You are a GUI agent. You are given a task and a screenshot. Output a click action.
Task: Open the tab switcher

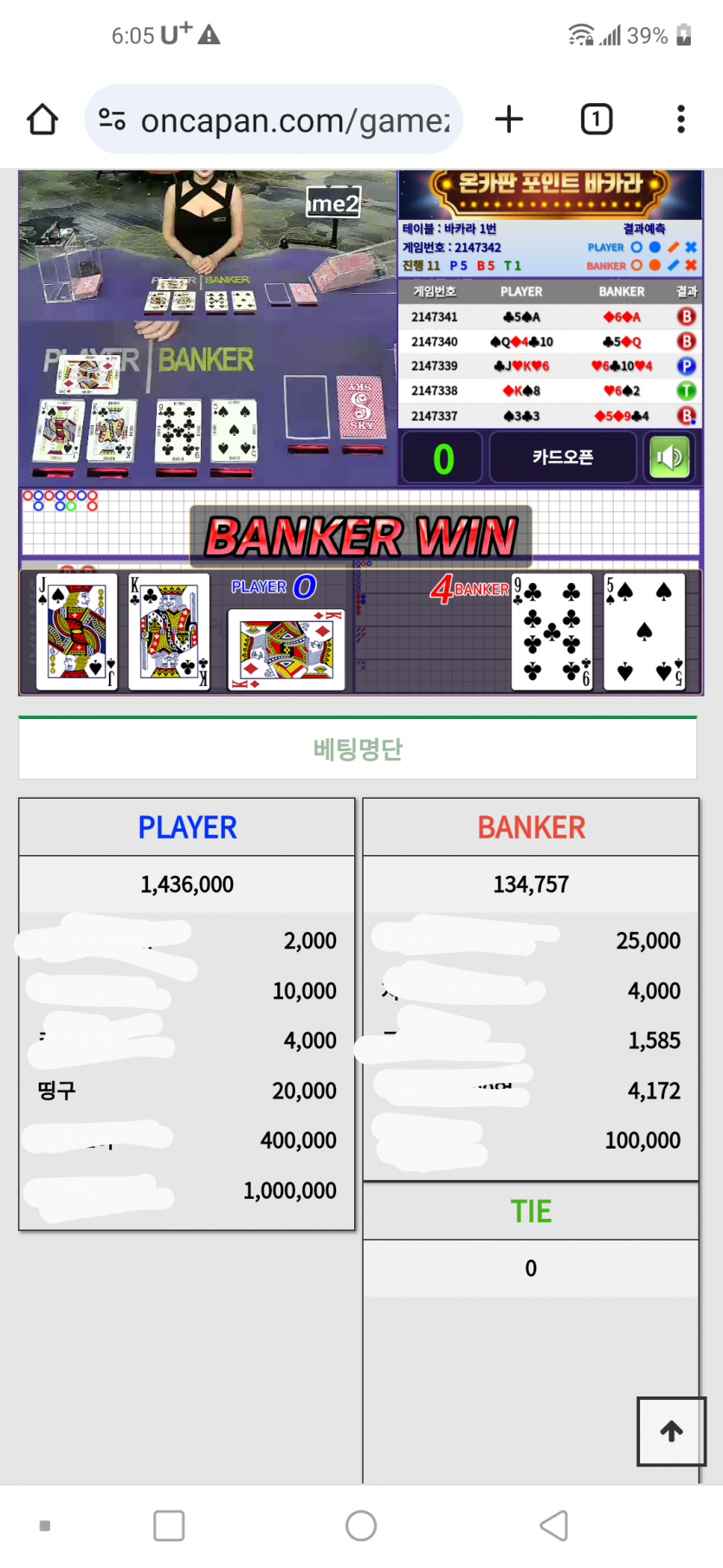coord(596,120)
